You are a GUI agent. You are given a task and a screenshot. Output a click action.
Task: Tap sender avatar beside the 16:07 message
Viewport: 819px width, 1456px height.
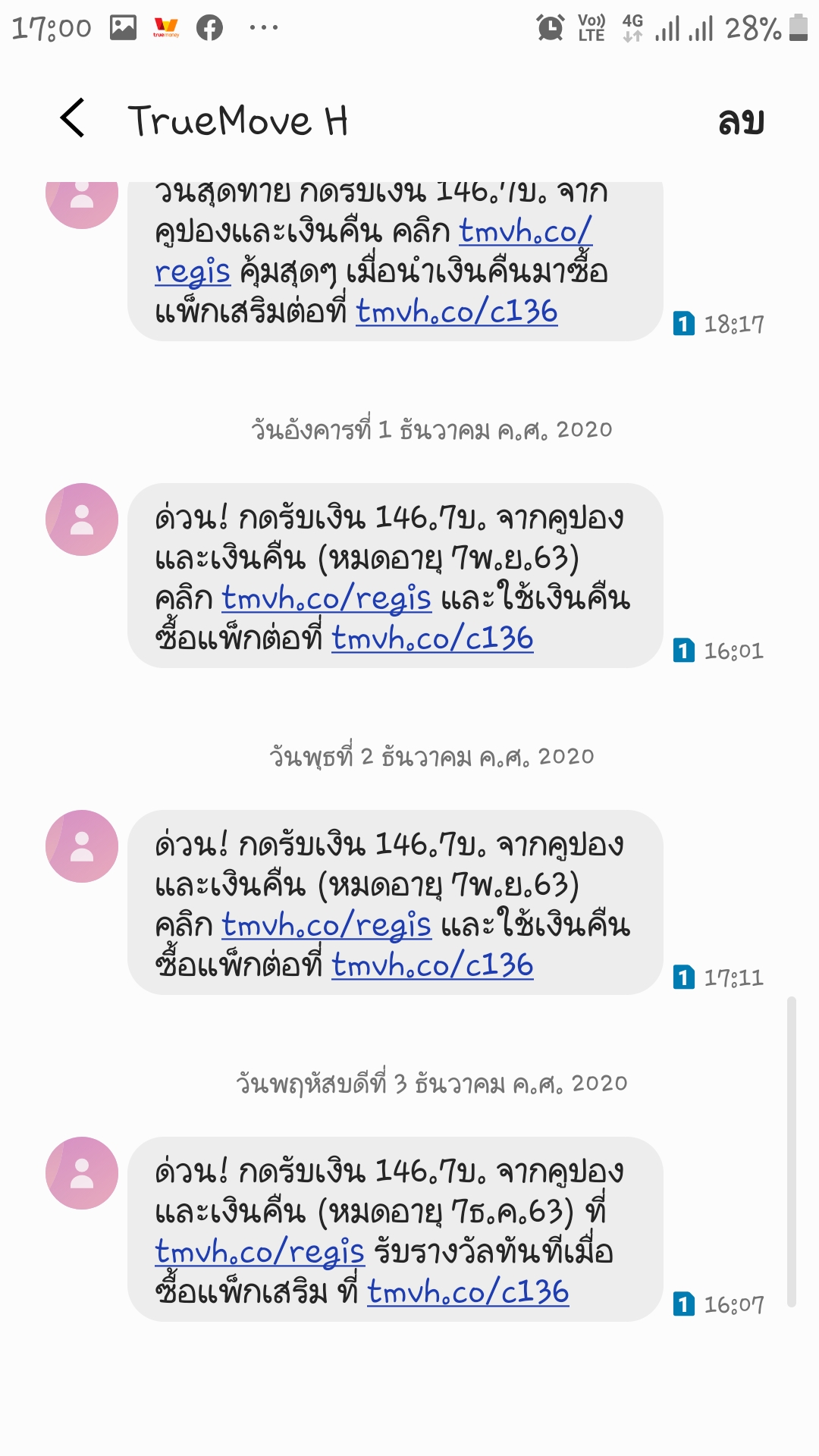[x=82, y=1173]
